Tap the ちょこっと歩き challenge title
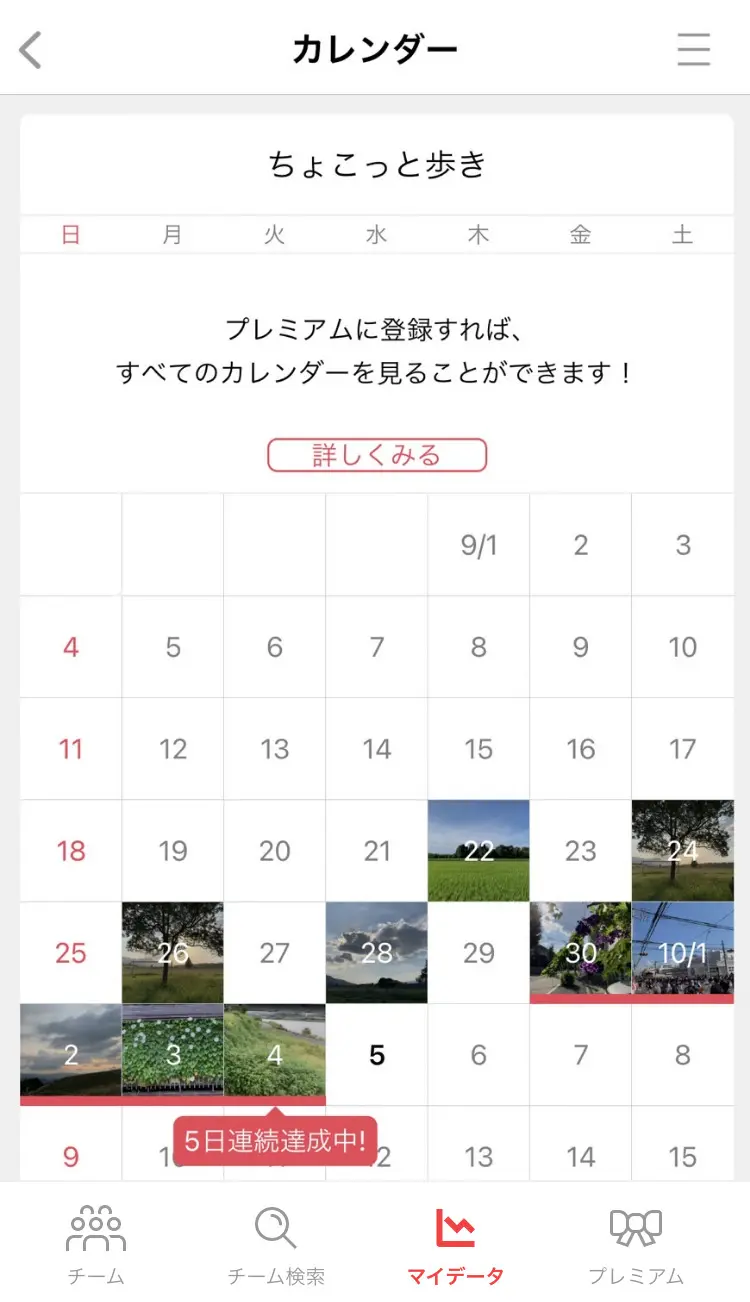The image size is (750, 1302). (376, 163)
